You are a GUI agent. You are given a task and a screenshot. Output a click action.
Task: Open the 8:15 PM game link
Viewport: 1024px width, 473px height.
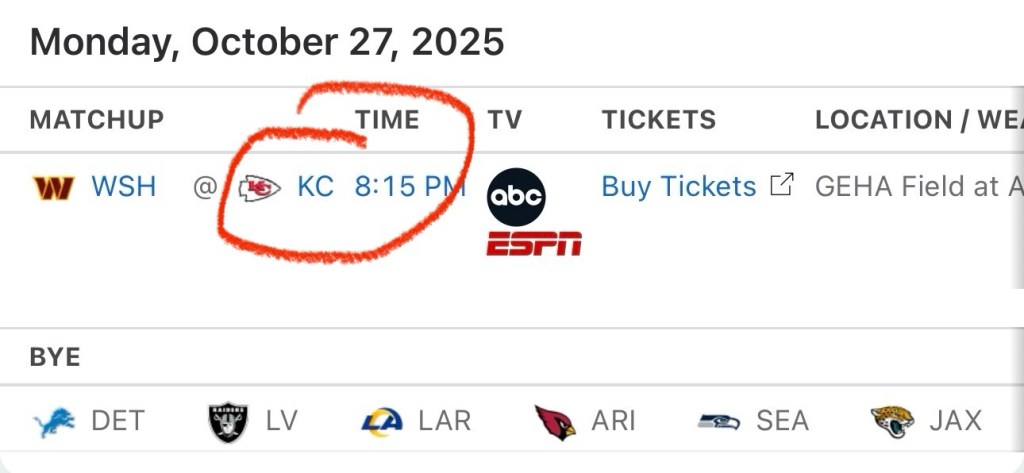coord(409,186)
